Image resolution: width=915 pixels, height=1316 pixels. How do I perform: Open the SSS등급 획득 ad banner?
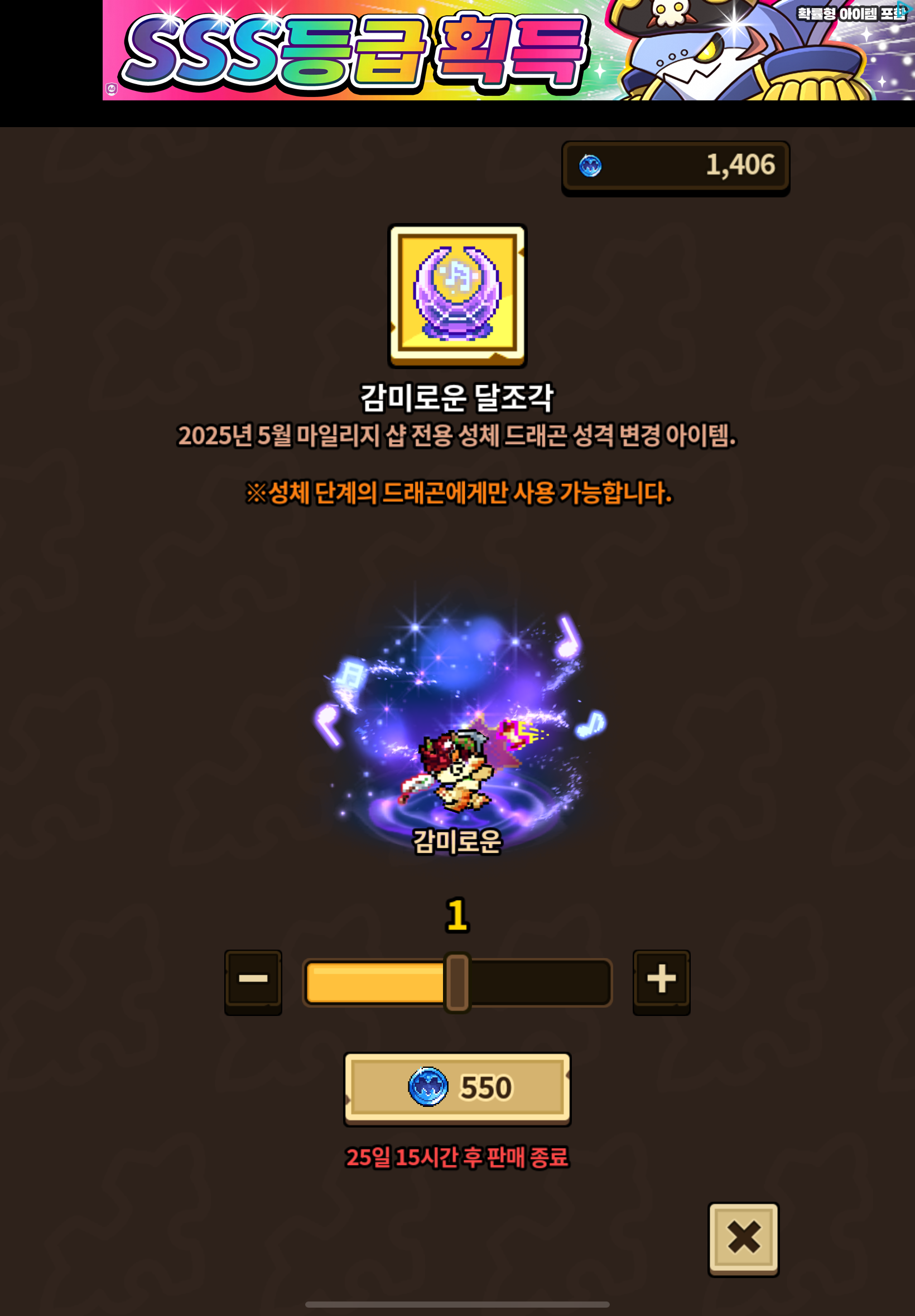(508, 50)
